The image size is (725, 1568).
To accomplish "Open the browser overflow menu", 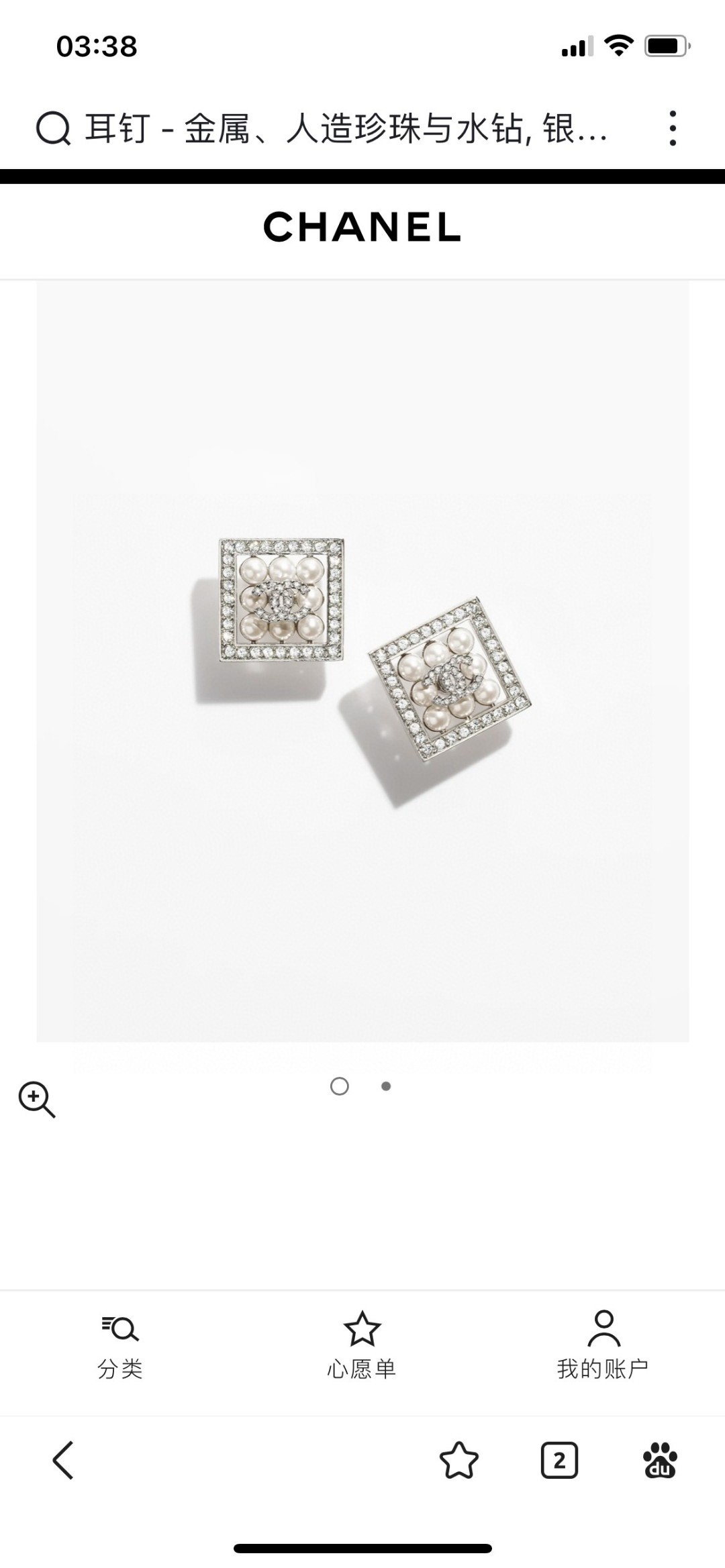I will [x=672, y=128].
